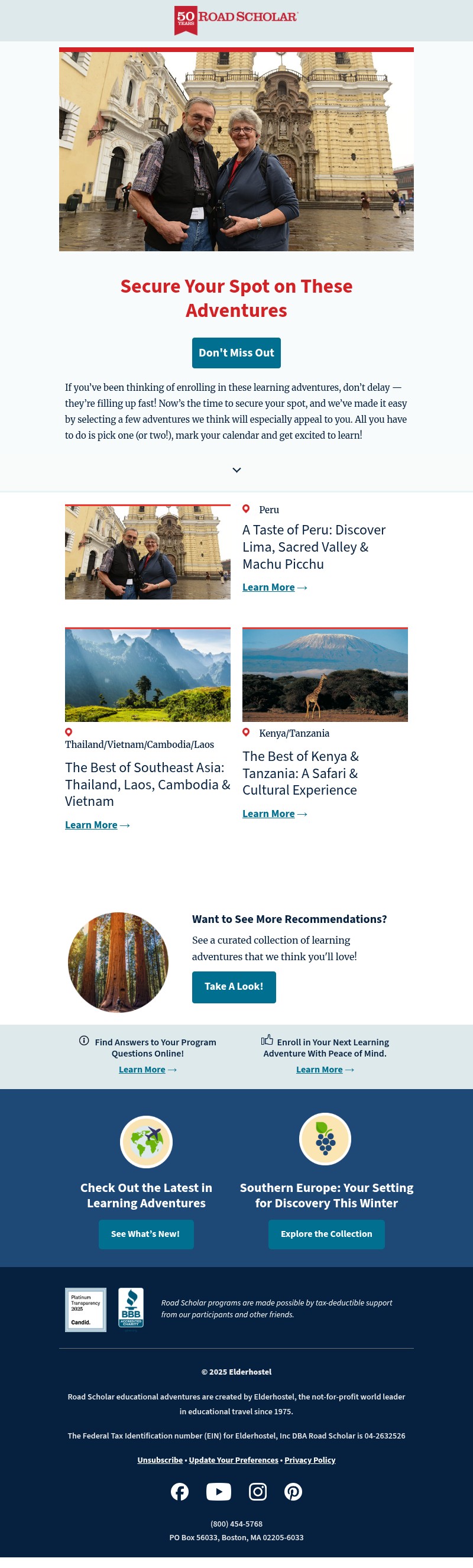This screenshot has height=1568, width=473.
Task: Learn More about enrolling with peace of mind
Action: [320, 1070]
